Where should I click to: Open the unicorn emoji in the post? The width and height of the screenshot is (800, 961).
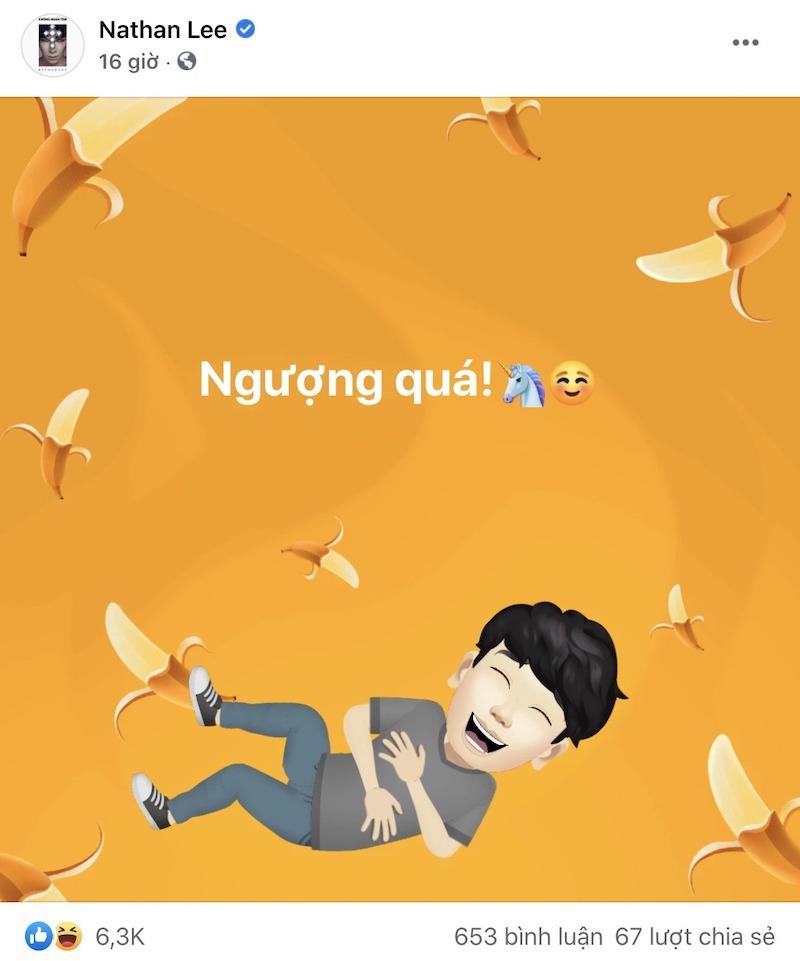pyautogui.click(x=516, y=380)
